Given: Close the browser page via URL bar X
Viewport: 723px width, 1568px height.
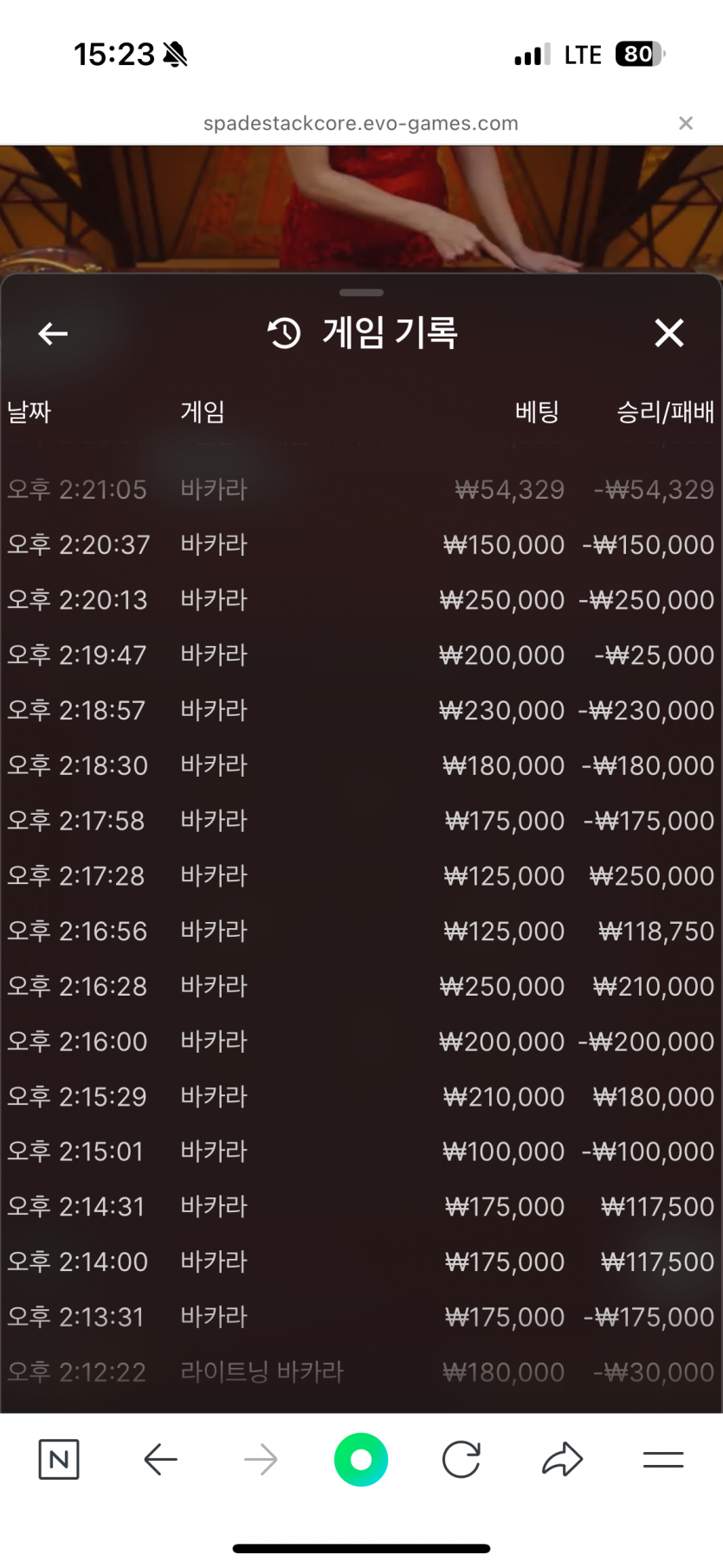Looking at the screenshot, I should (x=686, y=123).
